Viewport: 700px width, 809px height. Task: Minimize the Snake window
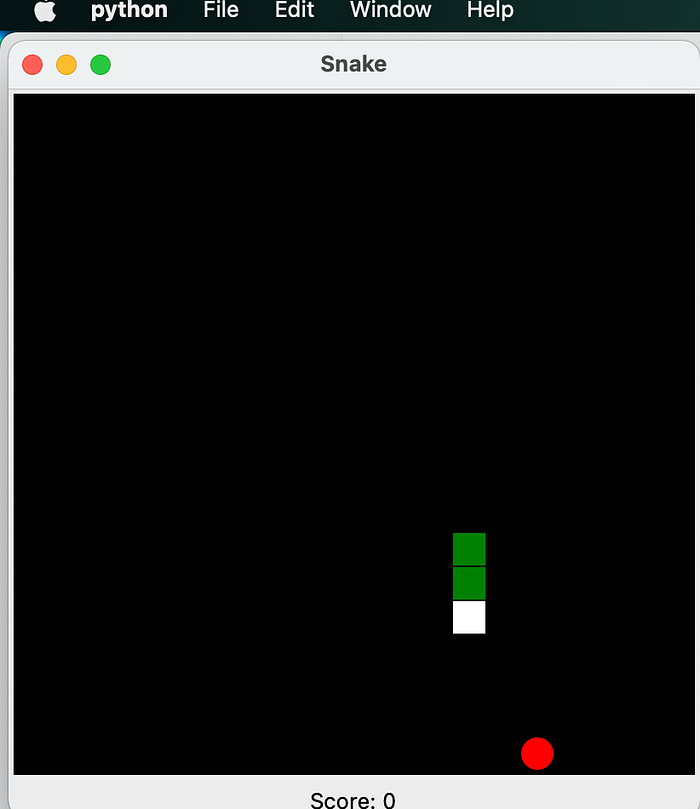66,65
